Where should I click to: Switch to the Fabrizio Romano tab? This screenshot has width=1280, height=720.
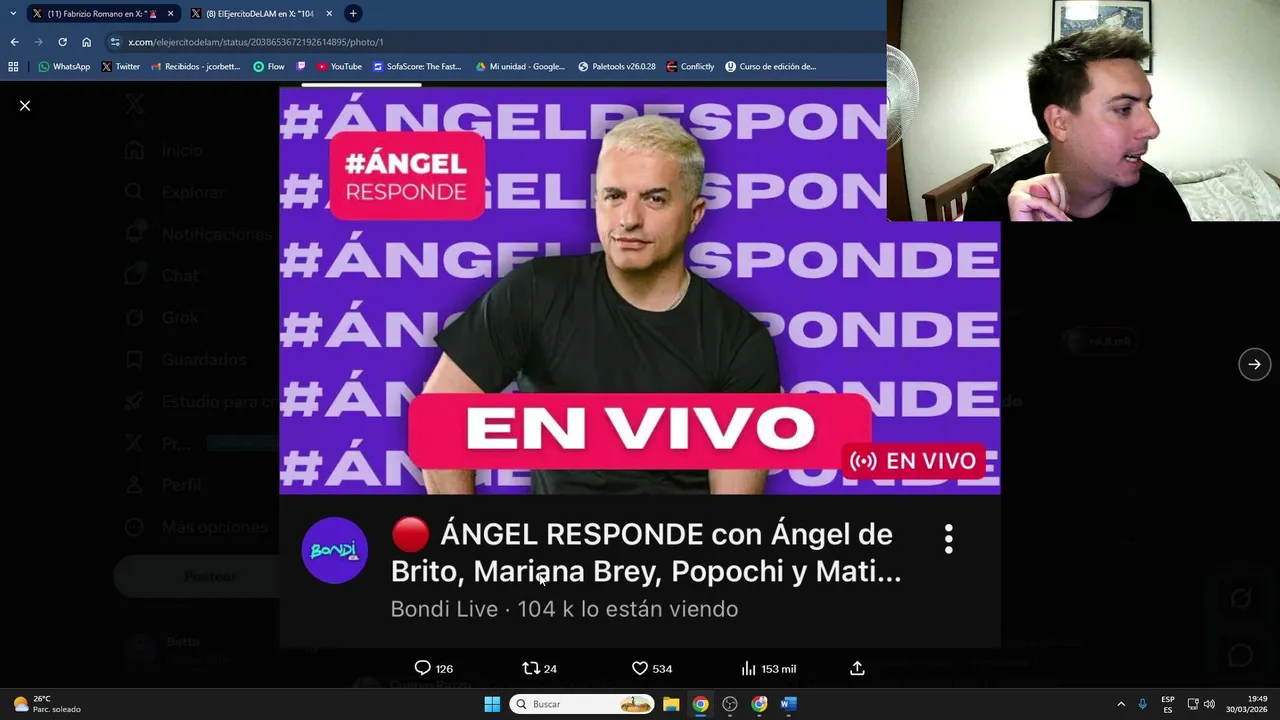click(95, 13)
